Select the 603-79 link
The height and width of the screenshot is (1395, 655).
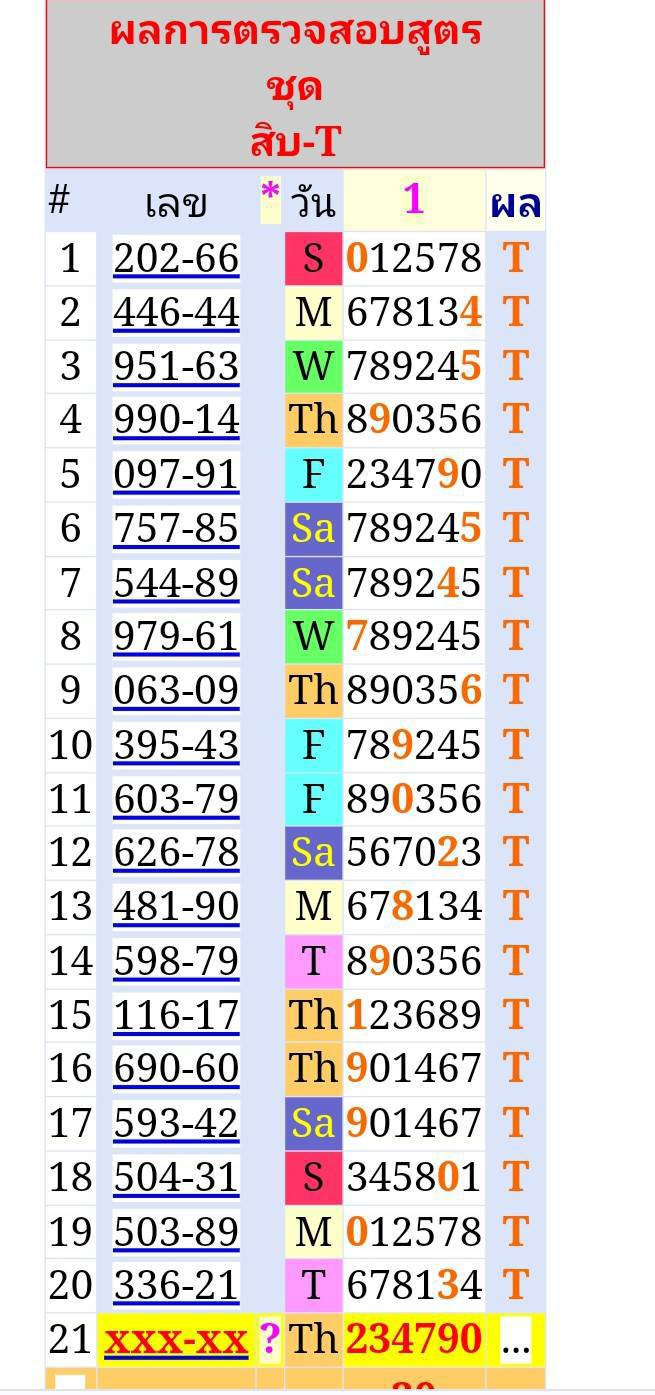coord(176,799)
